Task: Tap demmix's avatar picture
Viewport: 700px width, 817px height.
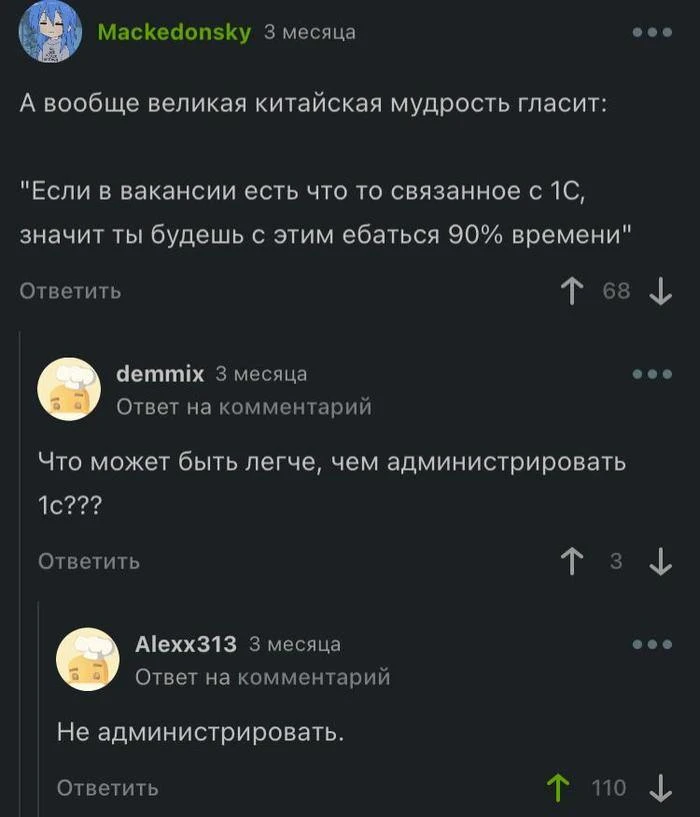Action: coord(70,389)
